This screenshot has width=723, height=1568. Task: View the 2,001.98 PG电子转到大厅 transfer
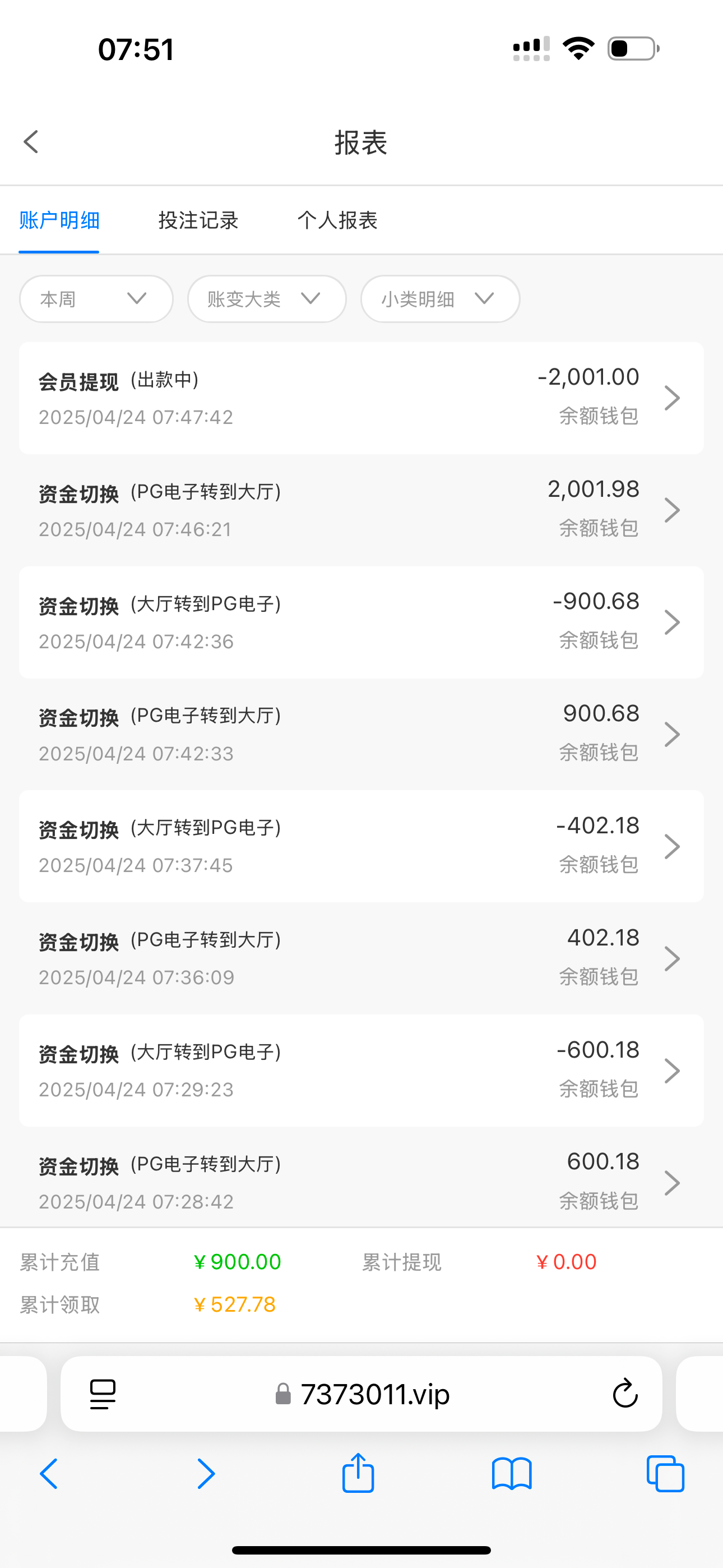click(x=361, y=510)
